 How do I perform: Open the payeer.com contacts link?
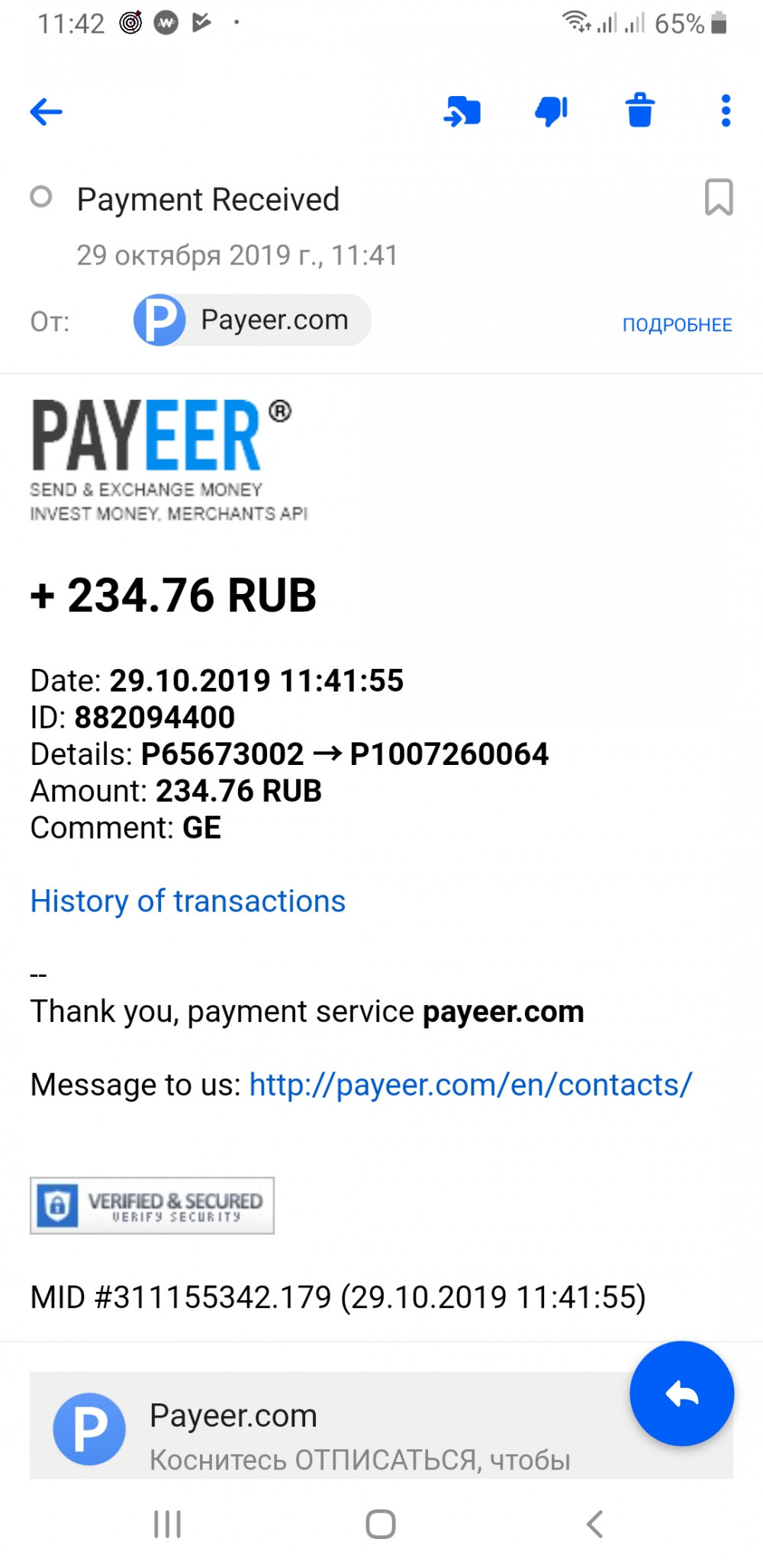pyautogui.click(x=471, y=1084)
